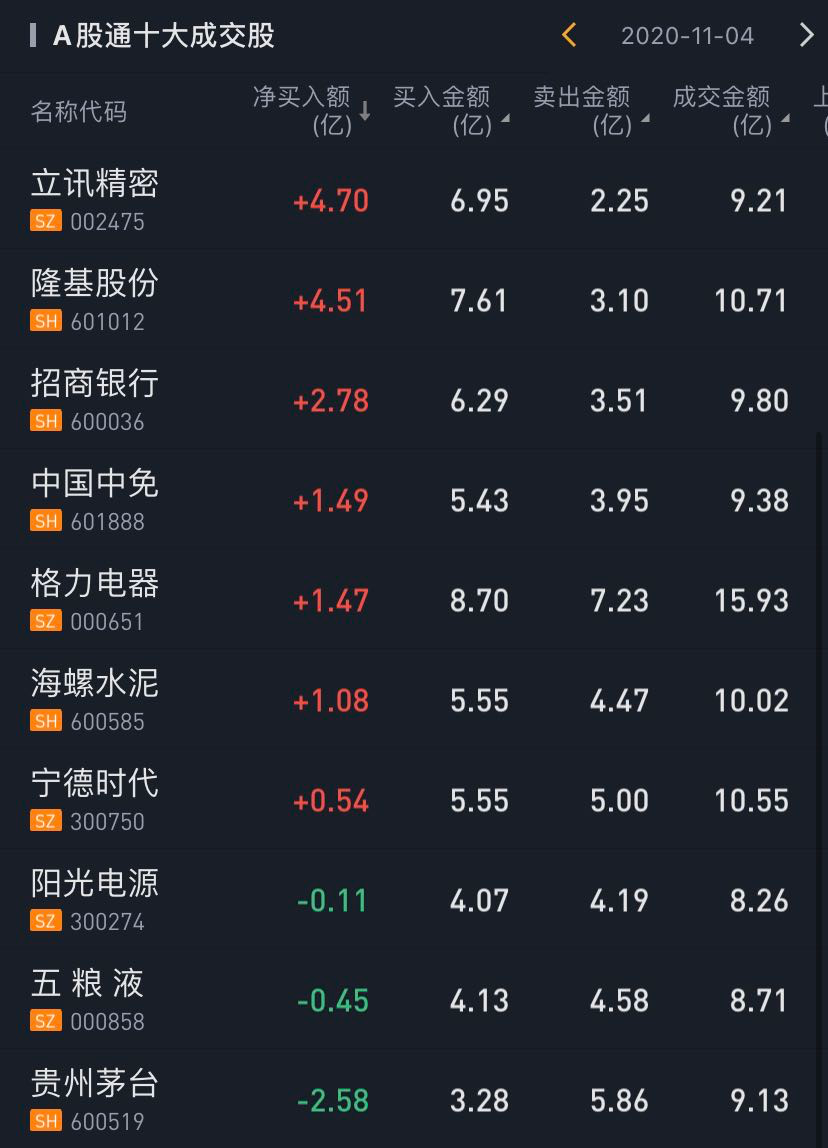Open the 2020-11-04 date picker
Image resolution: width=828 pixels, height=1148 pixels.
point(687,36)
